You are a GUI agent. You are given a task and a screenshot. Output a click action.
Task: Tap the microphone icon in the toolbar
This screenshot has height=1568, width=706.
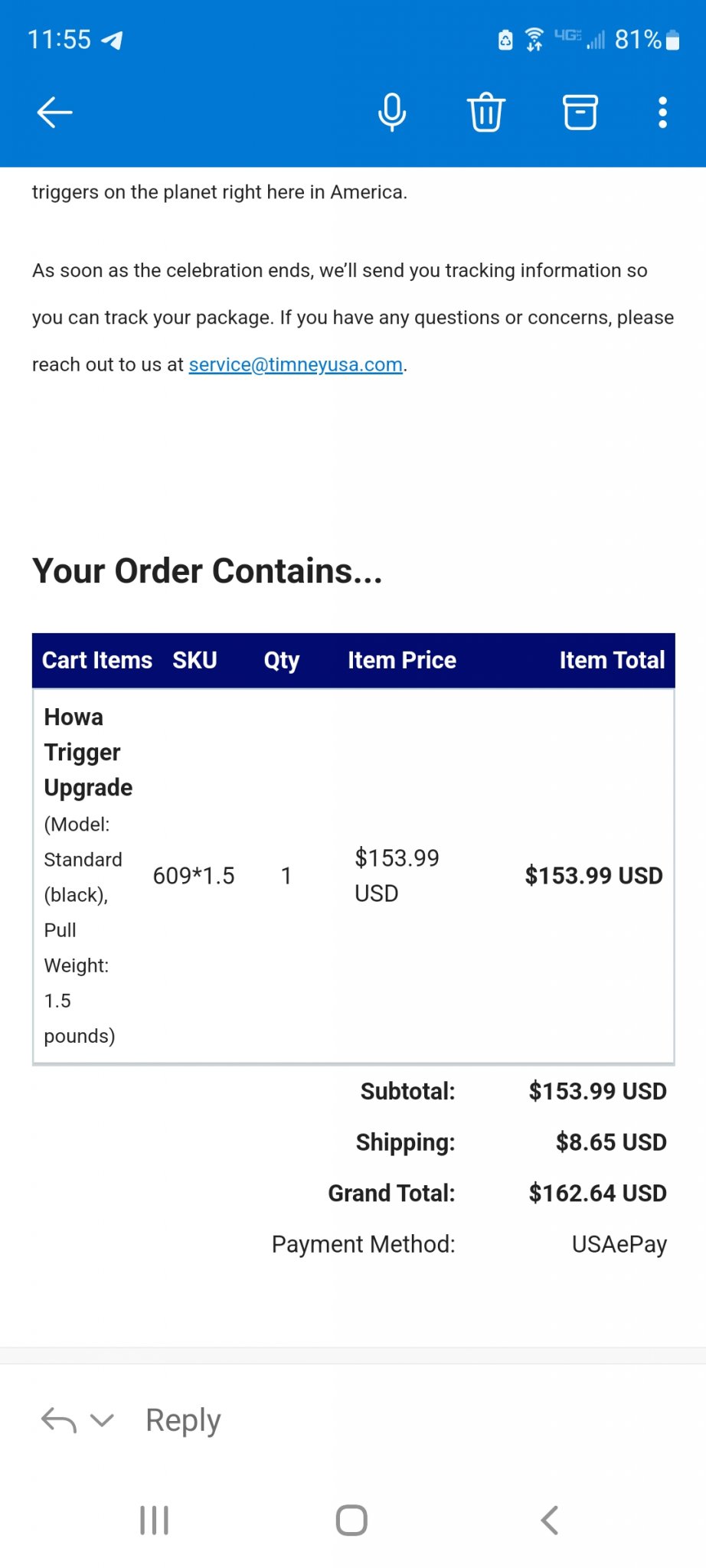click(x=392, y=113)
